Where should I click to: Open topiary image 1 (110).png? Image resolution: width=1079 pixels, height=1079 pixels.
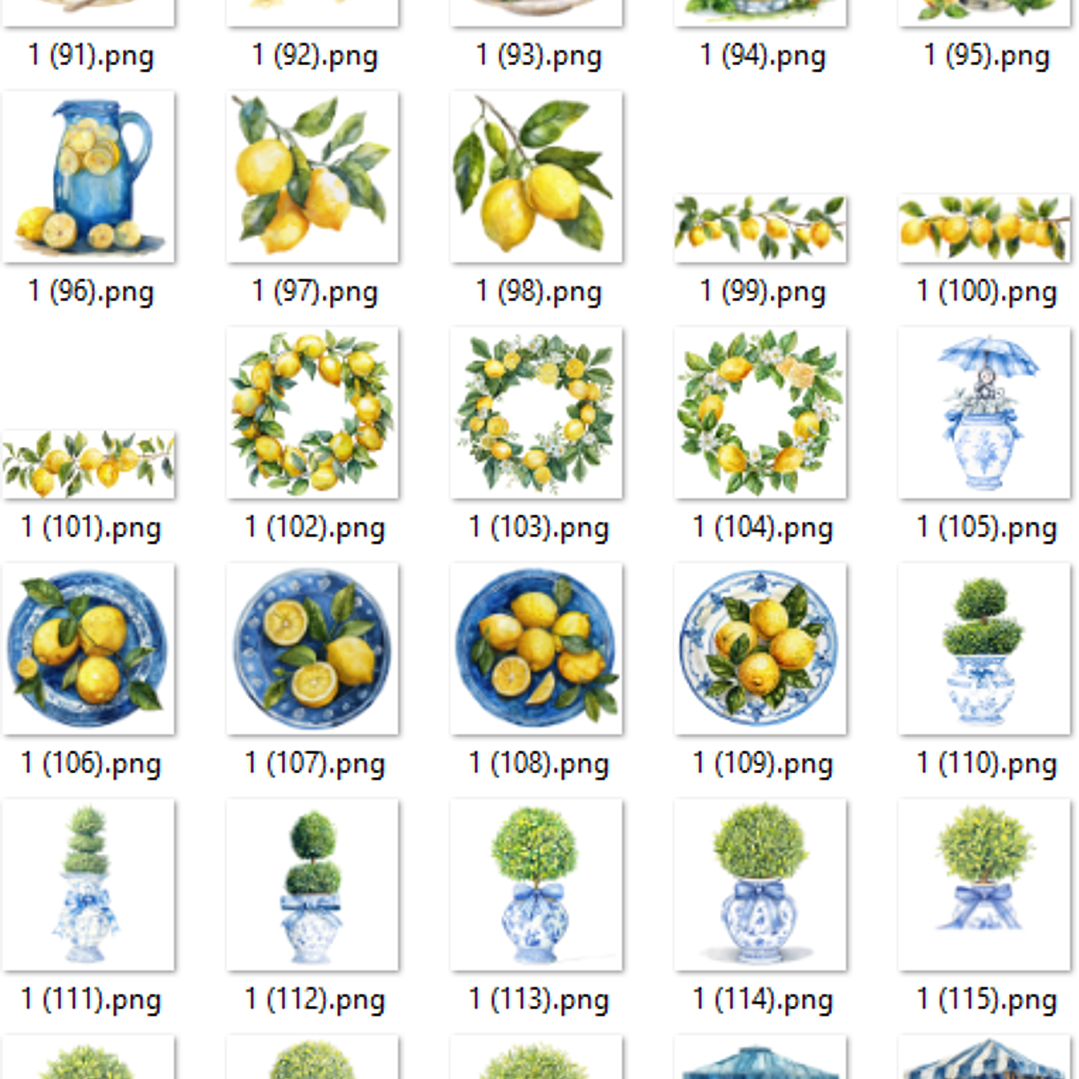[984, 648]
